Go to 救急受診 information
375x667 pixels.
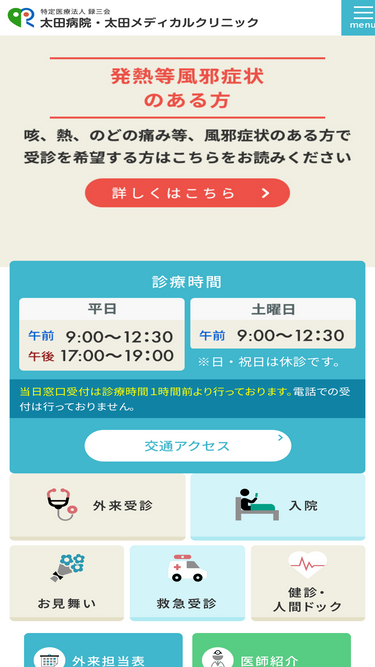[x=188, y=583]
